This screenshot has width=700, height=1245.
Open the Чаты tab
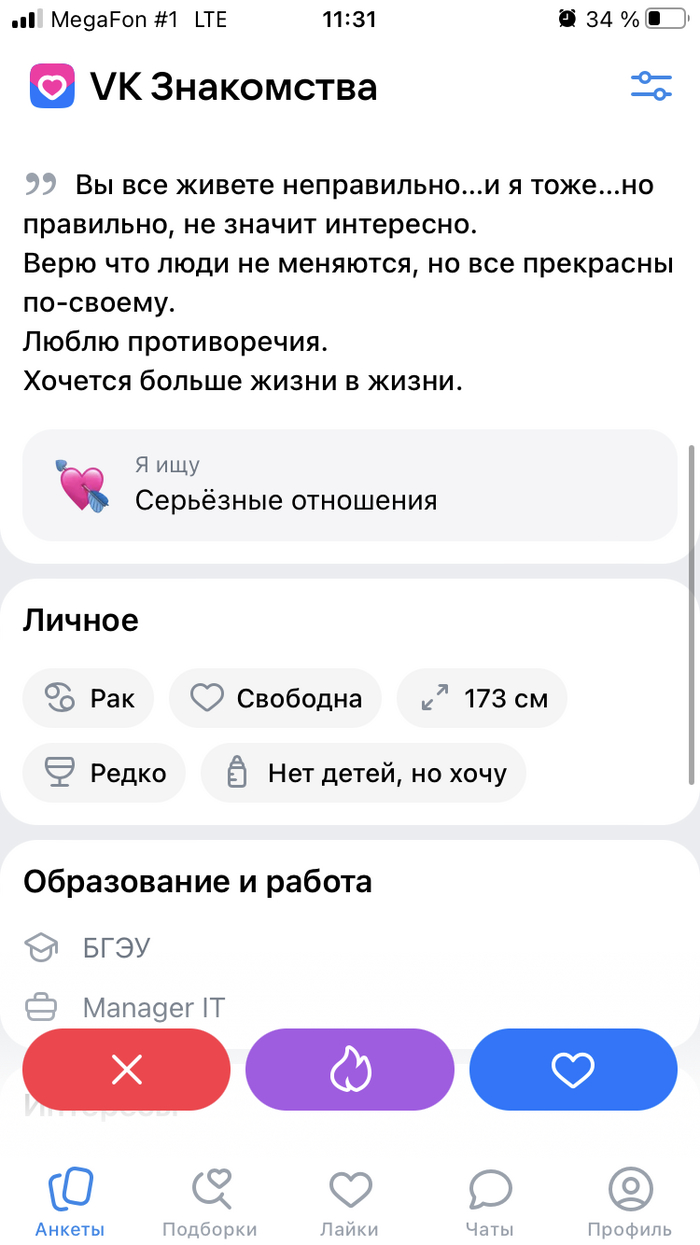coord(490,1202)
